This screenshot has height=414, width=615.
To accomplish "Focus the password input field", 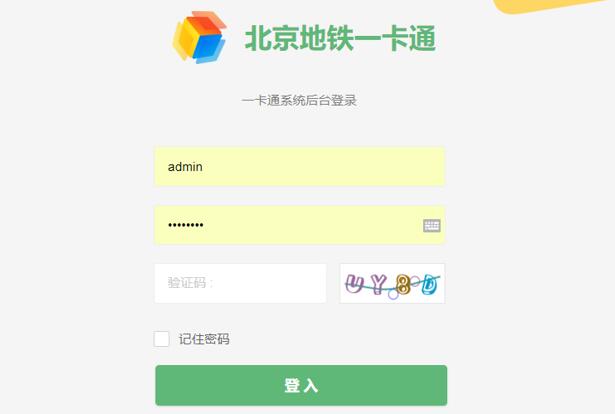I will tap(285, 225).
